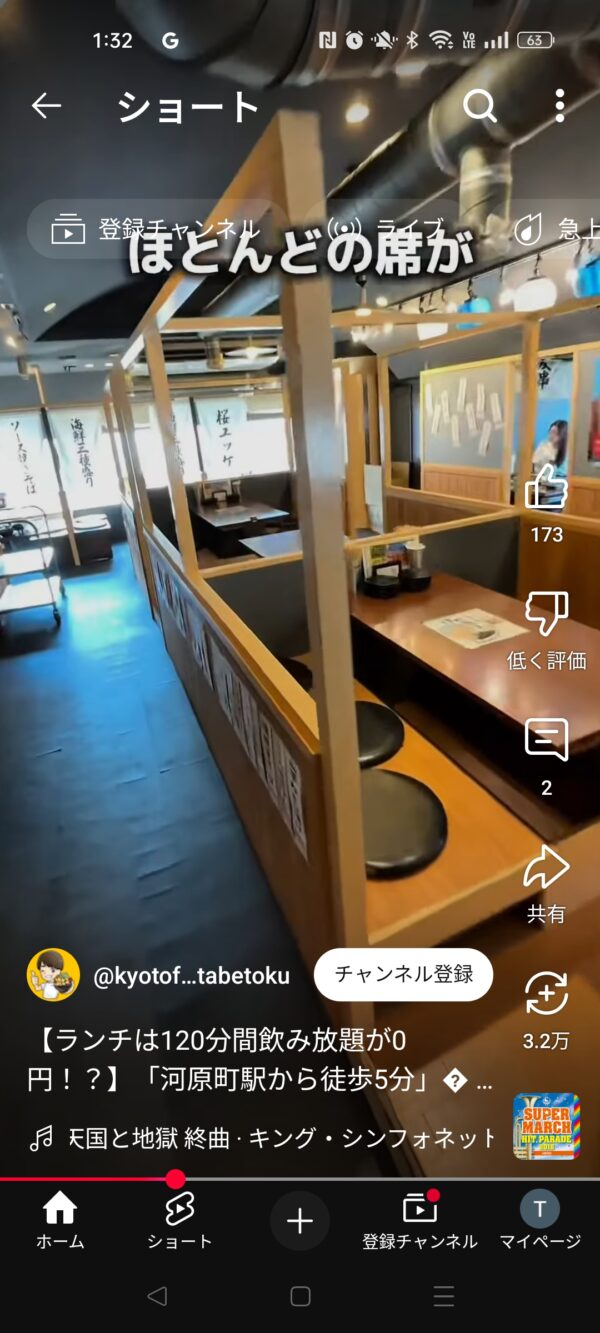Tap the system home button
This screenshot has height=1333, width=600.
(x=300, y=1297)
